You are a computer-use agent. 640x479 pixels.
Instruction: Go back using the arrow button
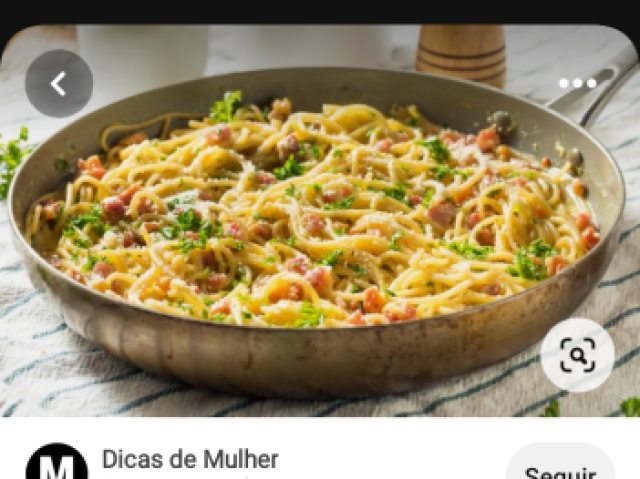pos(59,84)
